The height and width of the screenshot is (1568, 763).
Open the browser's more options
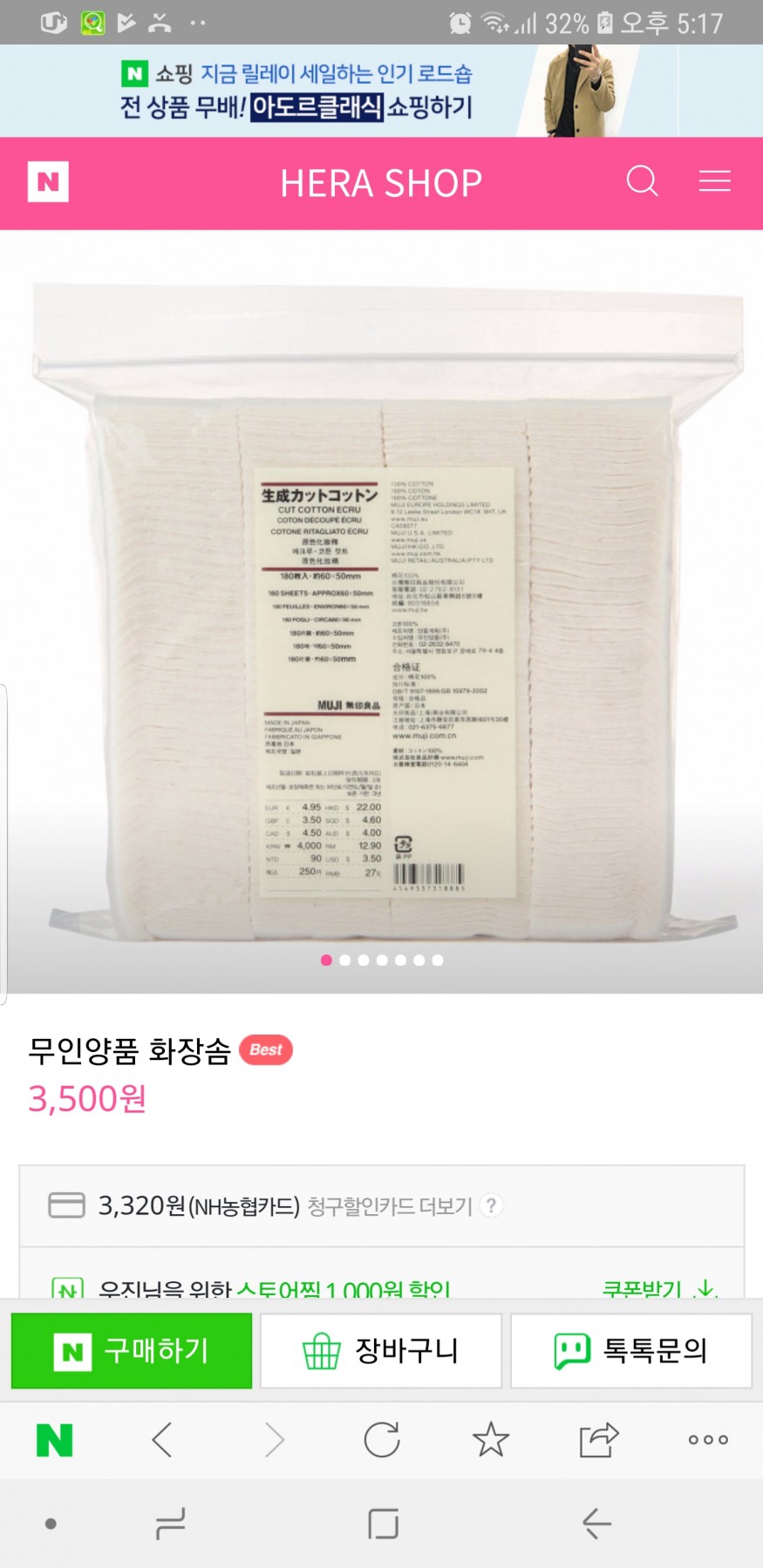(x=708, y=1440)
